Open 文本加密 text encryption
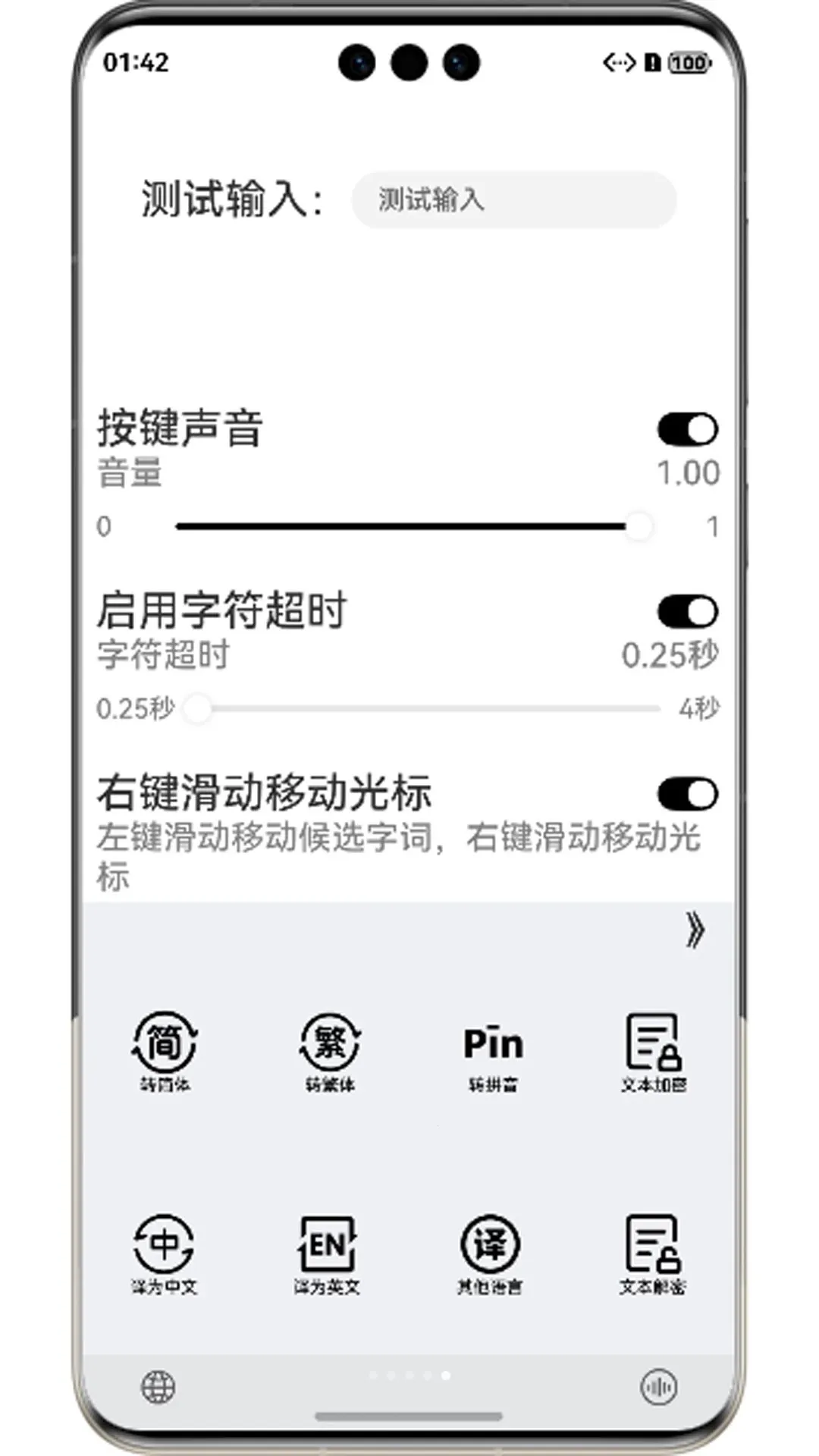Screen dimensions: 819x1456 pos(654,1052)
